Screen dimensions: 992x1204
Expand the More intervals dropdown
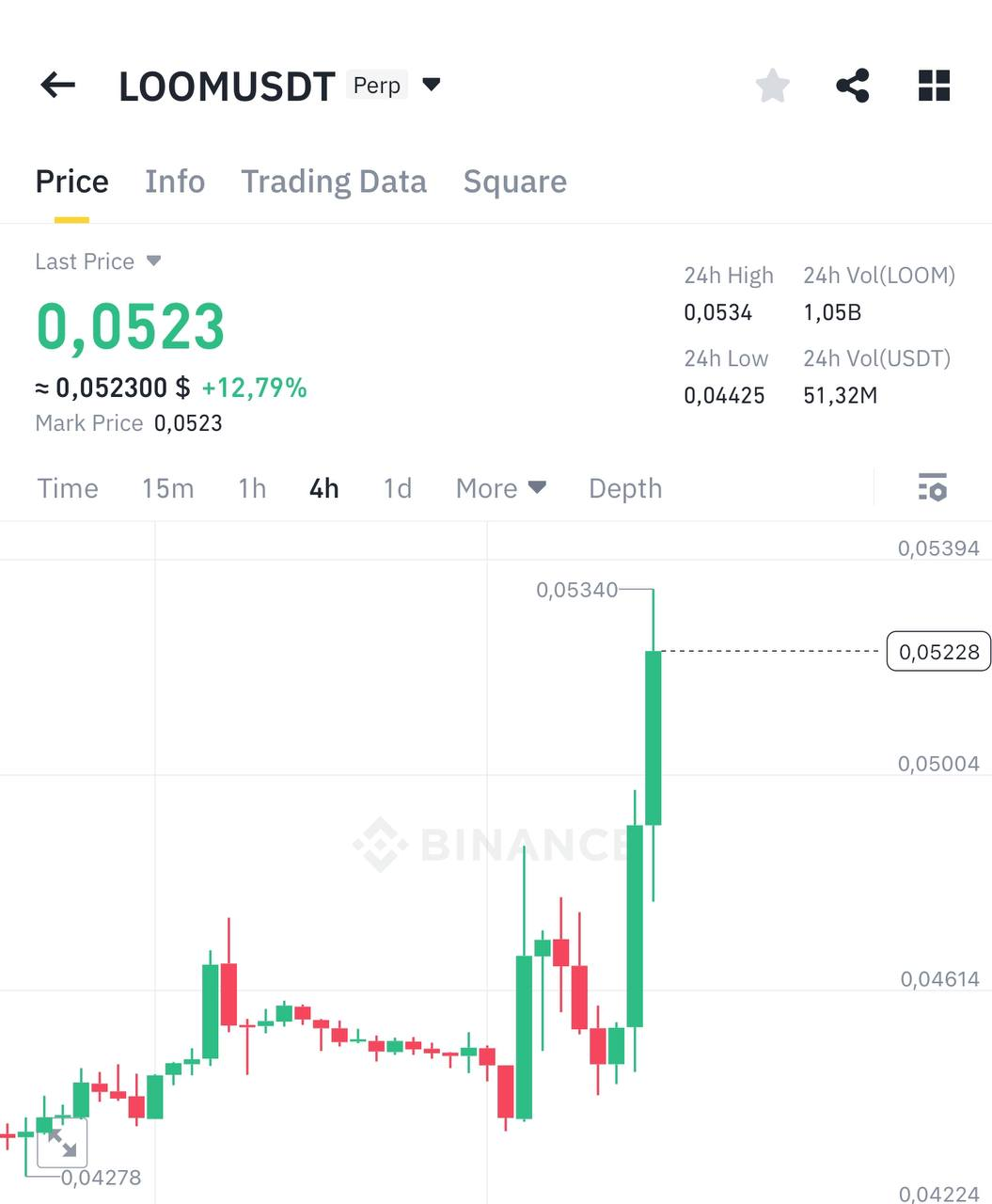(500, 488)
